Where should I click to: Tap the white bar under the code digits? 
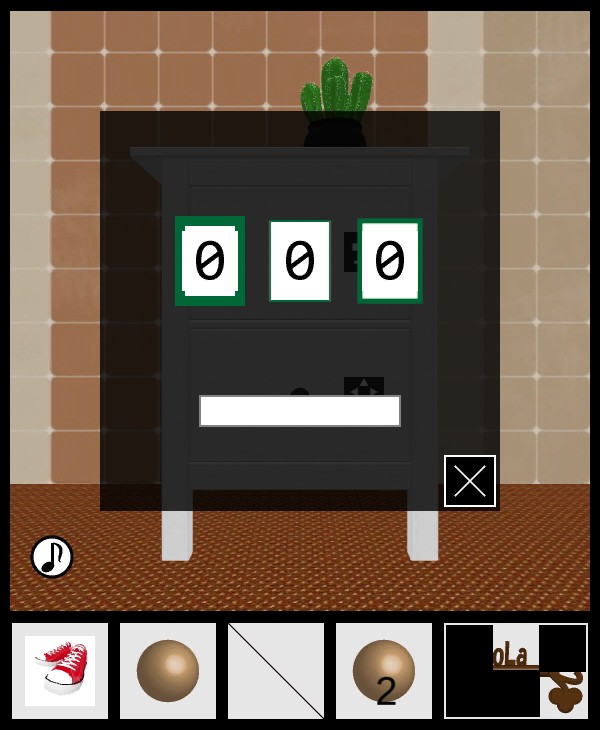(300, 411)
